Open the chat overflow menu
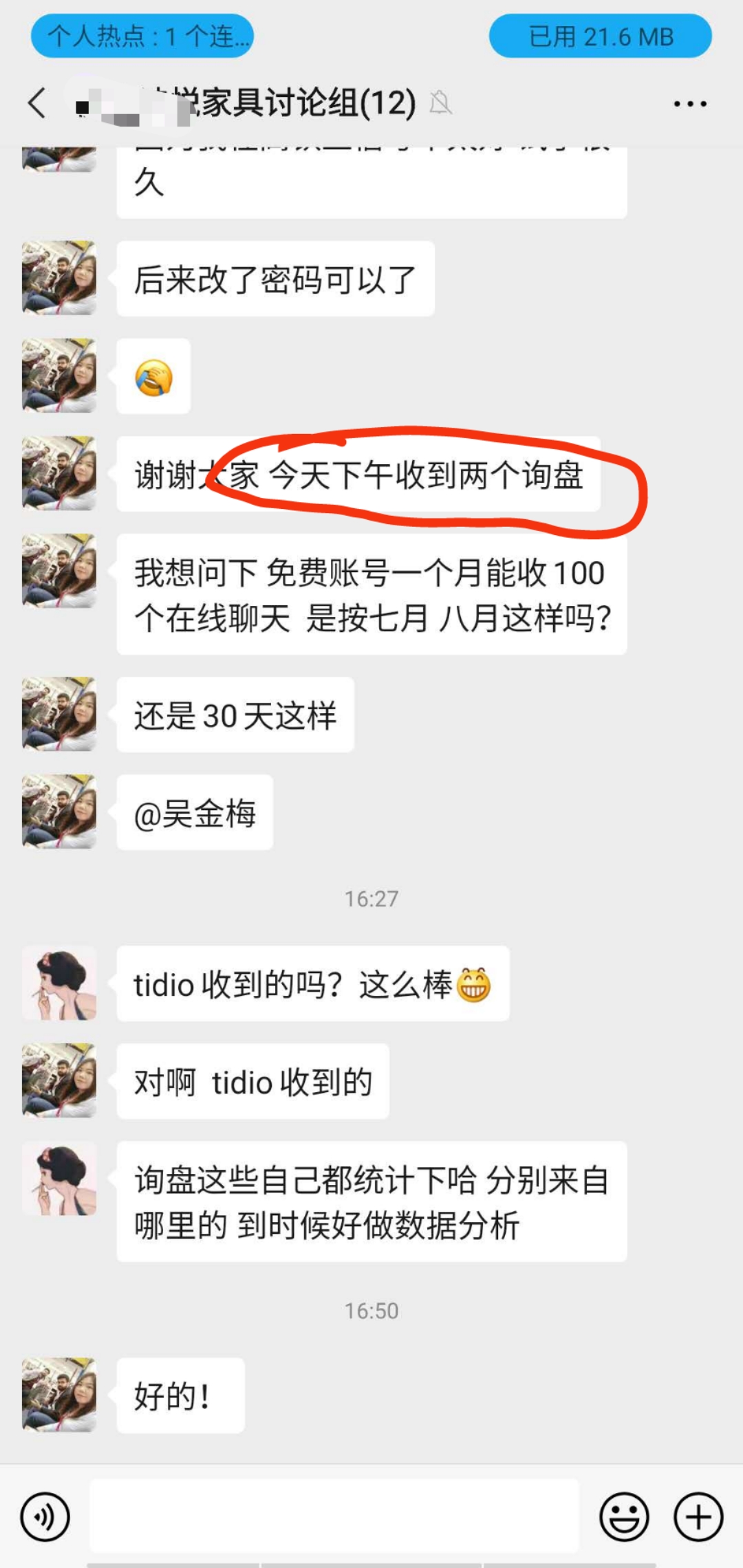Viewport: 743px width, 1568px height. click(689, 104)
